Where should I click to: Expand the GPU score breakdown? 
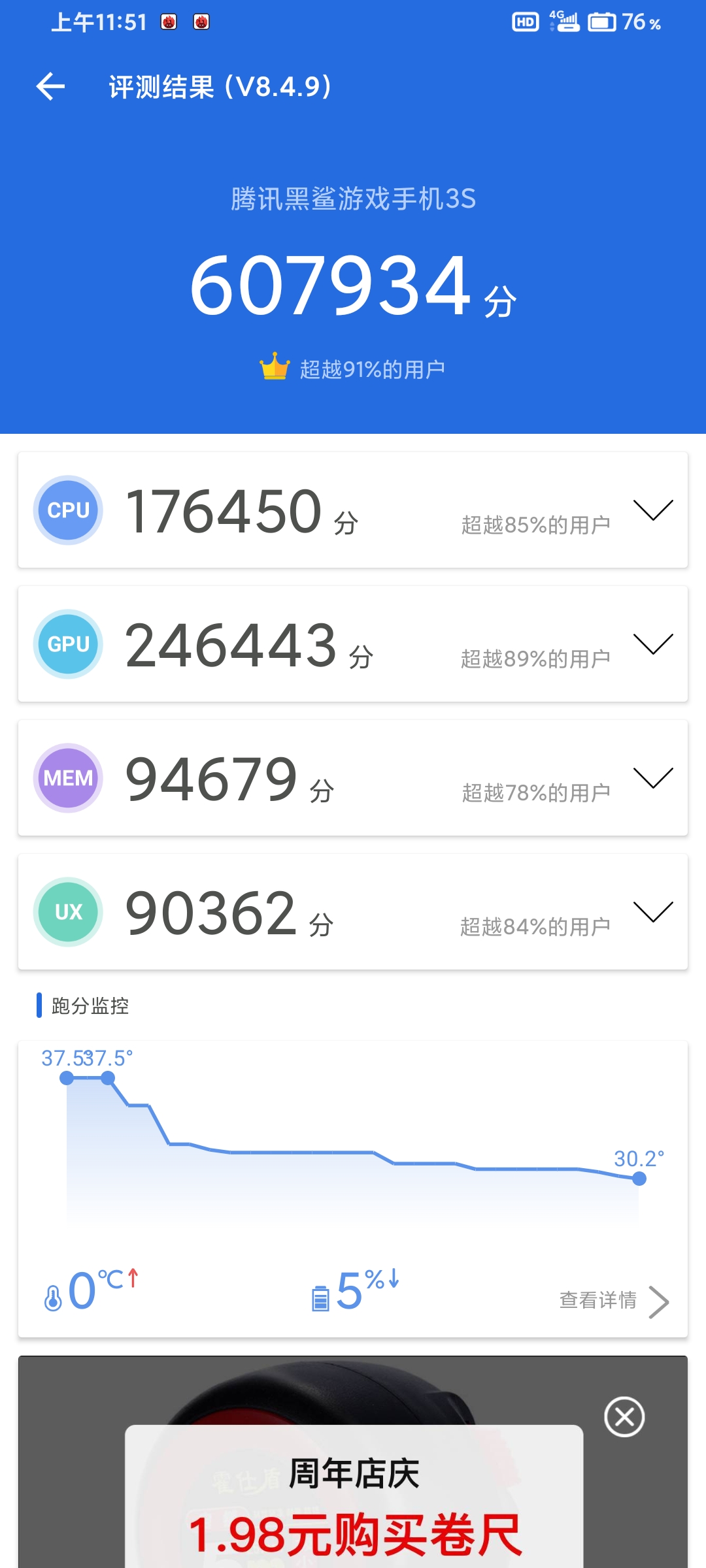[x=653, y=644]
